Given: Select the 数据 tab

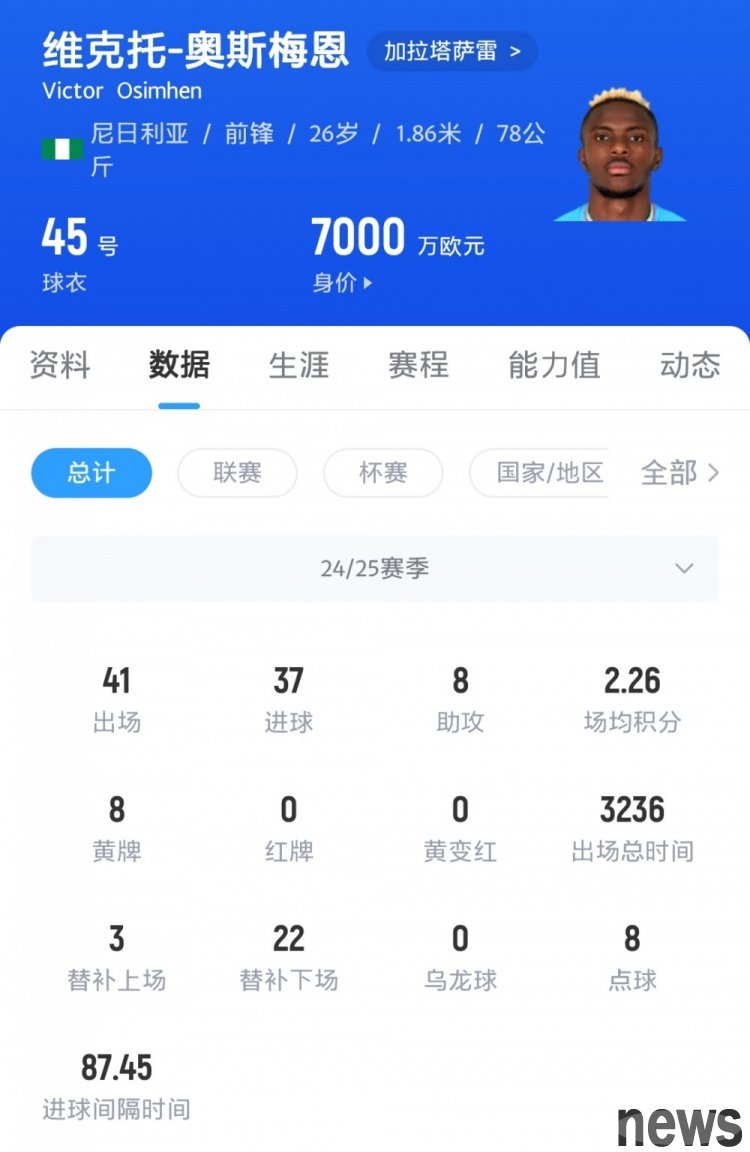Looking at the screenshot, I should [179, 365].
